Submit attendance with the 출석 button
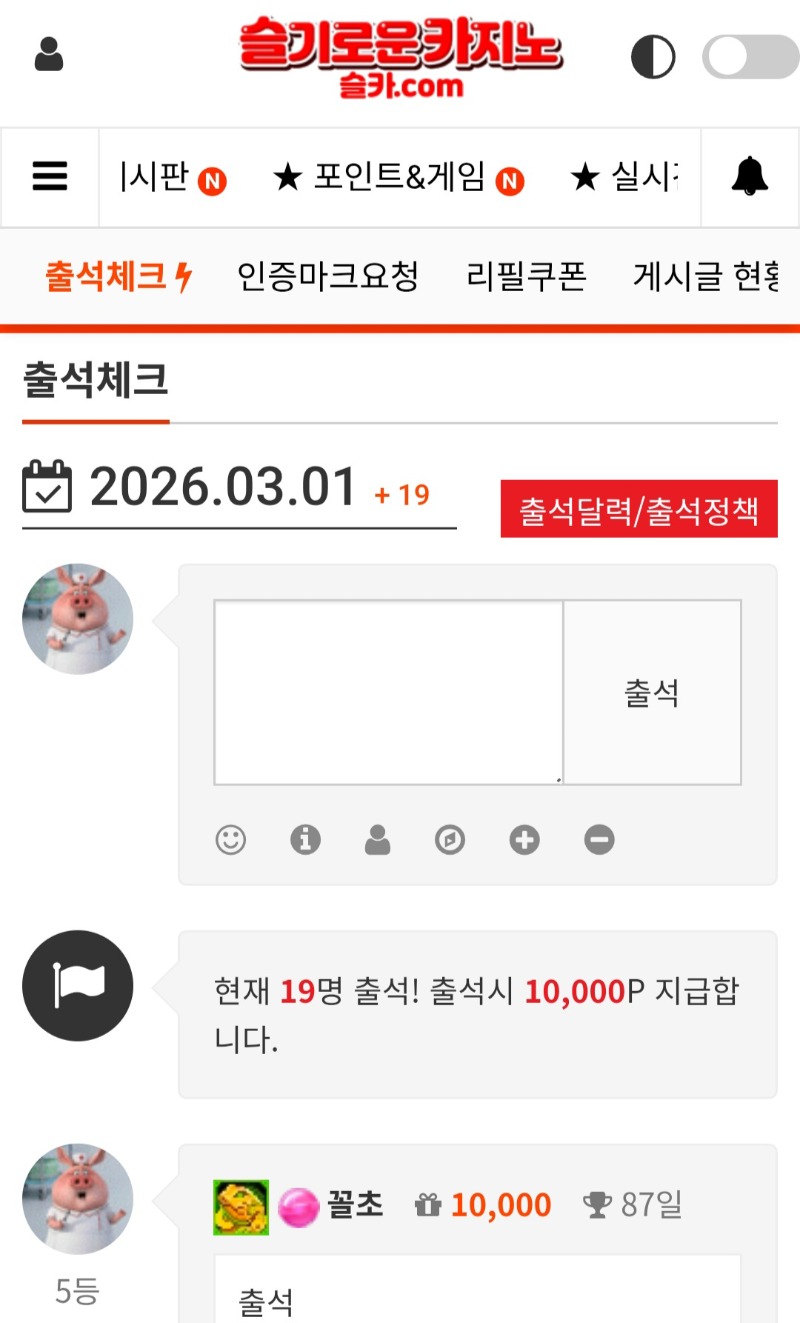This screenshot has width=800, height=1323. [652, 692]
